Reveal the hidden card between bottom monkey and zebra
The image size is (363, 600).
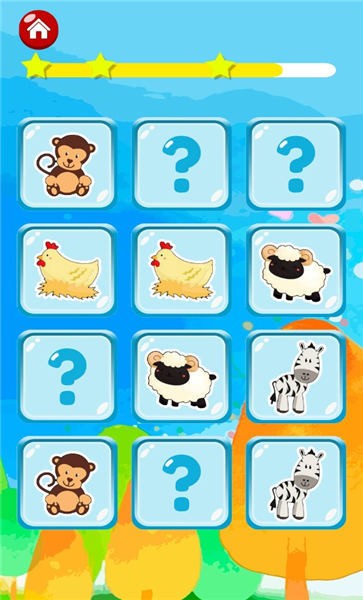point(182,483)
